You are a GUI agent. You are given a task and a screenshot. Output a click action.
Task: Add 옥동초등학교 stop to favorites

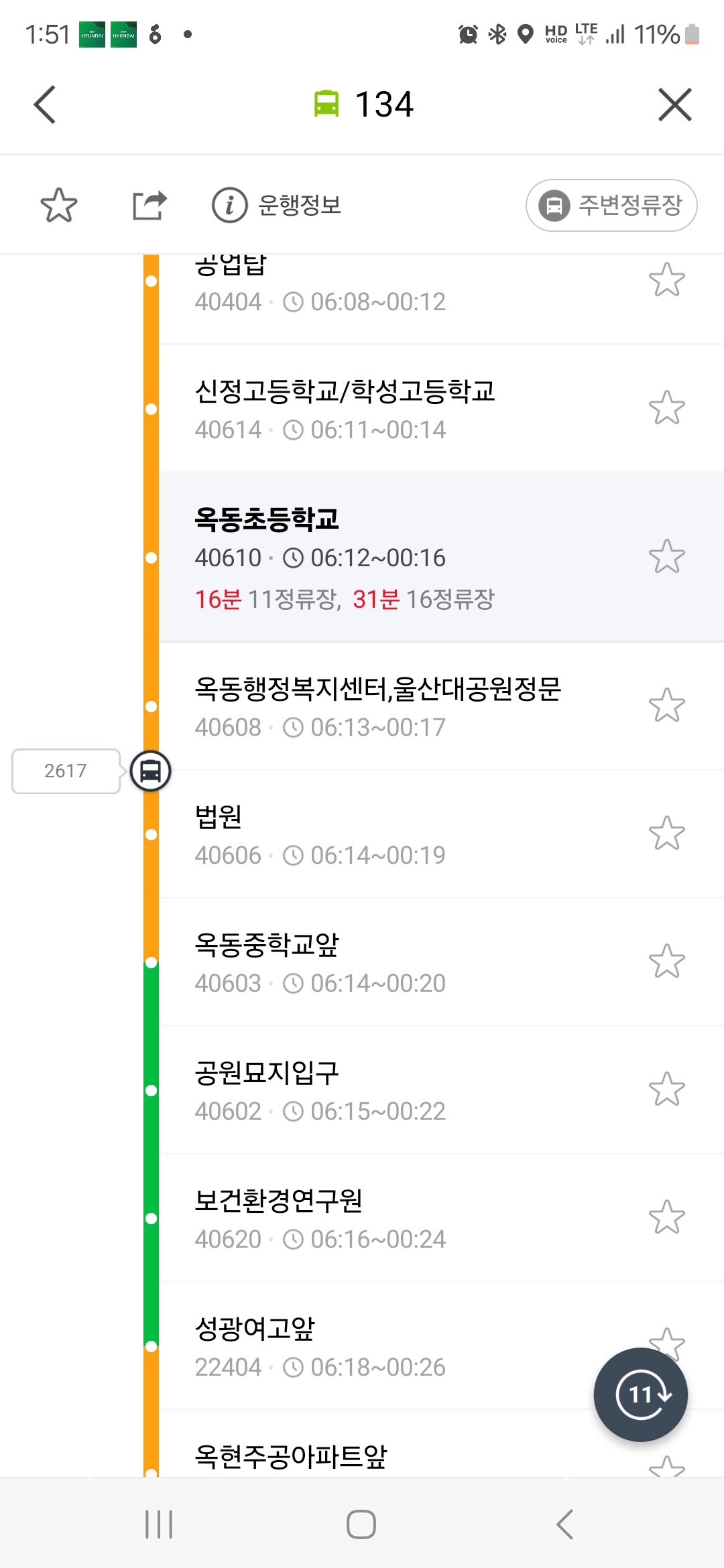(x=667, y=557)
